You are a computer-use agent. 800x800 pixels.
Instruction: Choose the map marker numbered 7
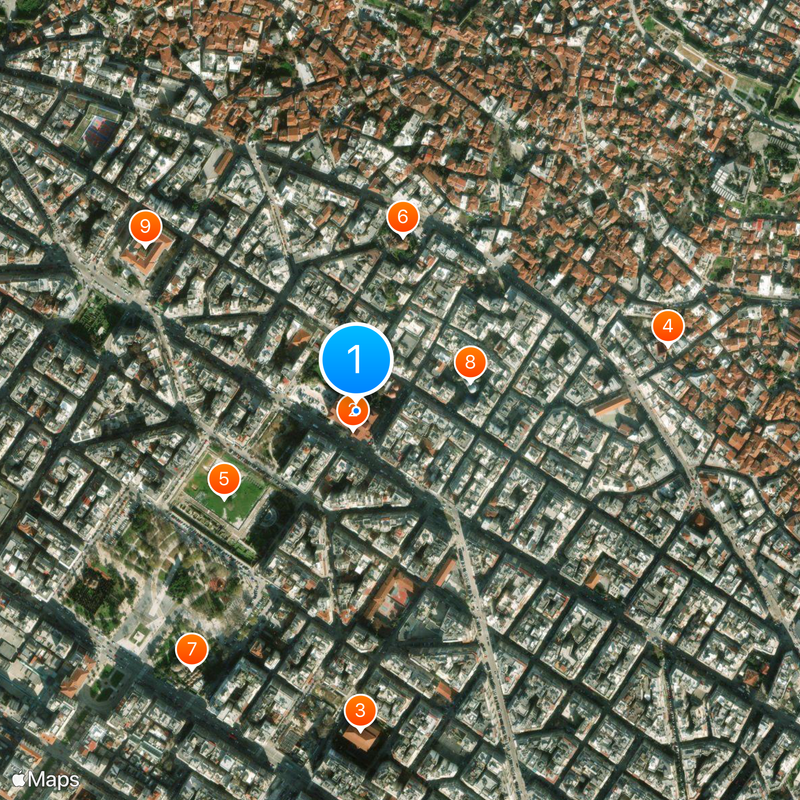tap(191, 649)
